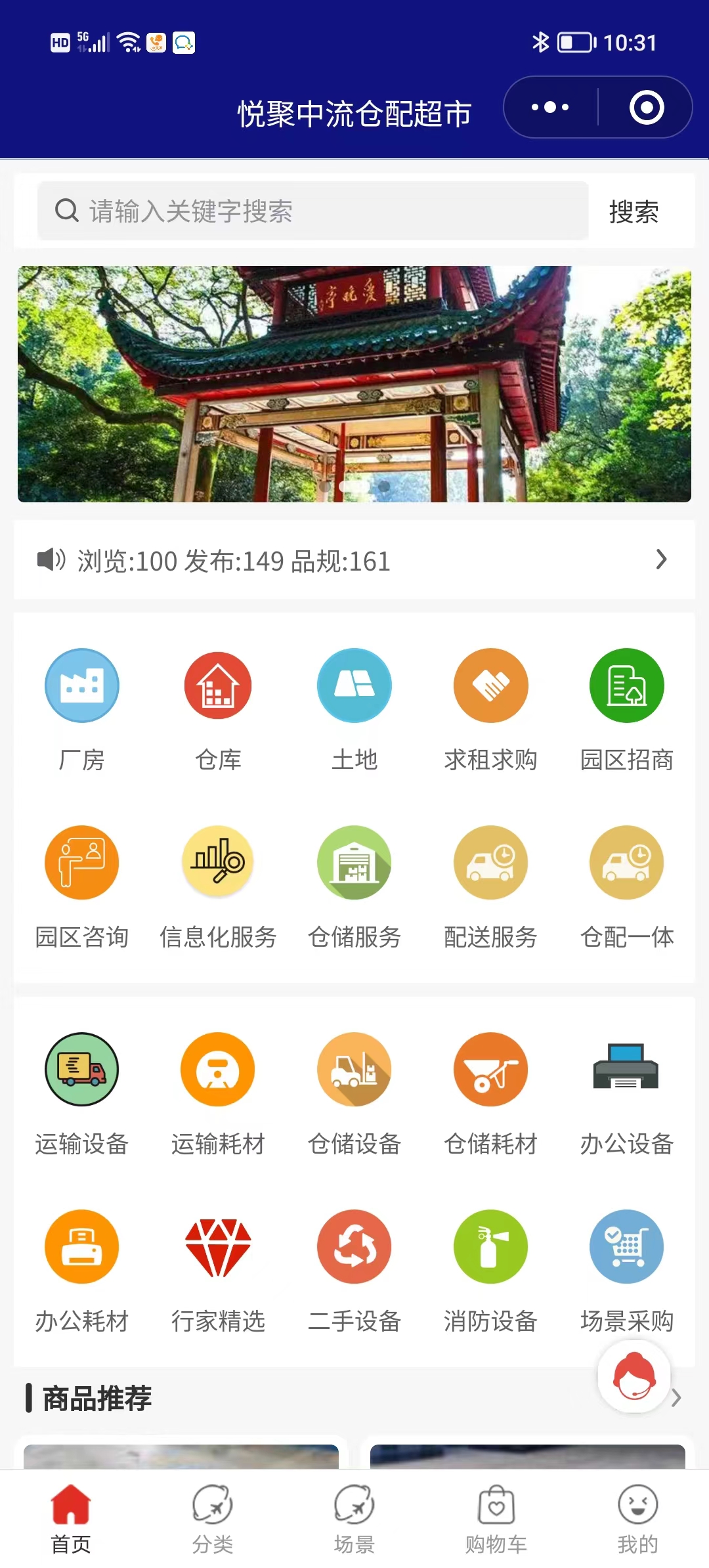
Task: Close the mini program via circle button
Action: [x=647, y=108]
